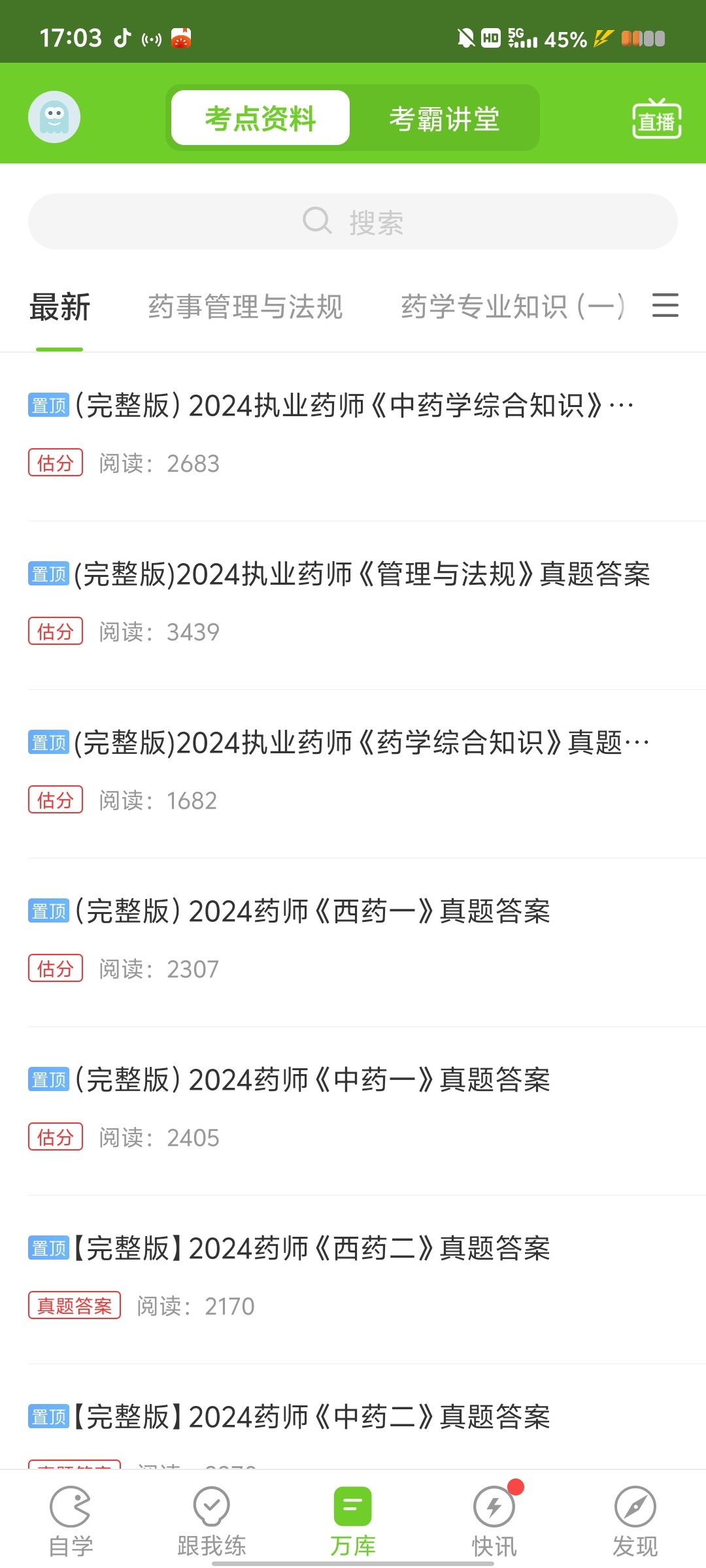This screenshot has width=706, height=1568.
Task: Select the 万库 bottom tab
Action: [x=353, y=1521]
